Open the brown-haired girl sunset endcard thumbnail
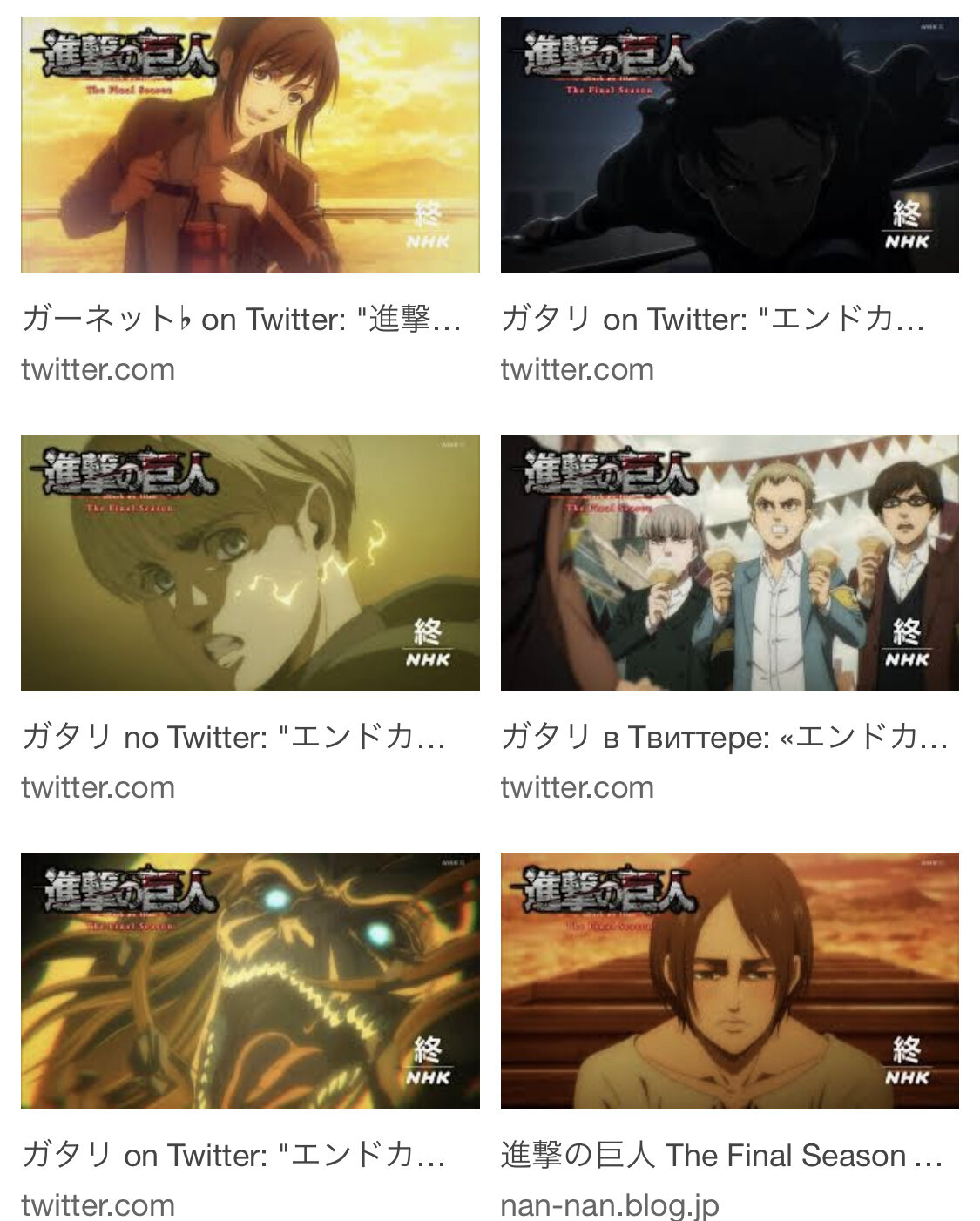This screenshot has height=1221, width=980. pos(250,145)
